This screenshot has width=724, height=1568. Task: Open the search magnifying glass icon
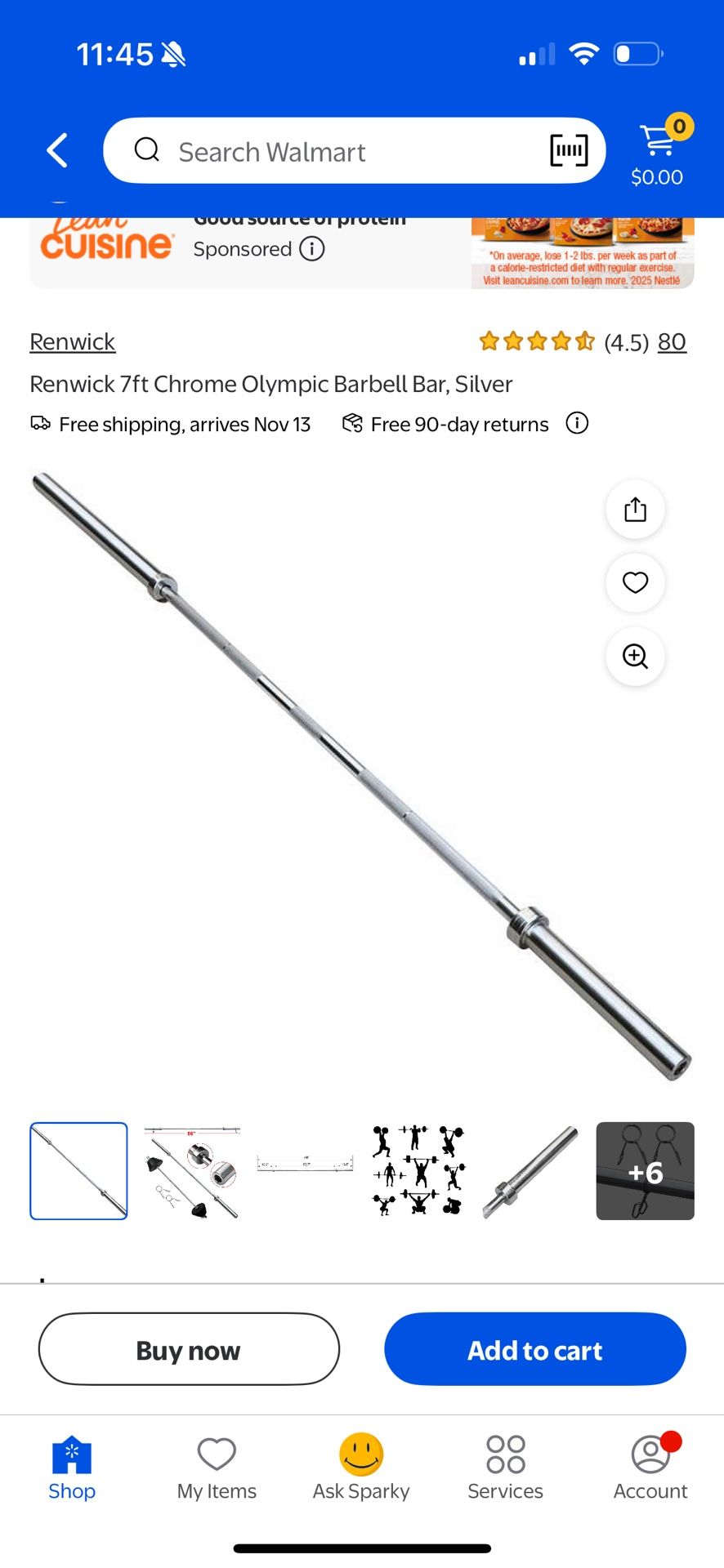(x=146, y=150)
